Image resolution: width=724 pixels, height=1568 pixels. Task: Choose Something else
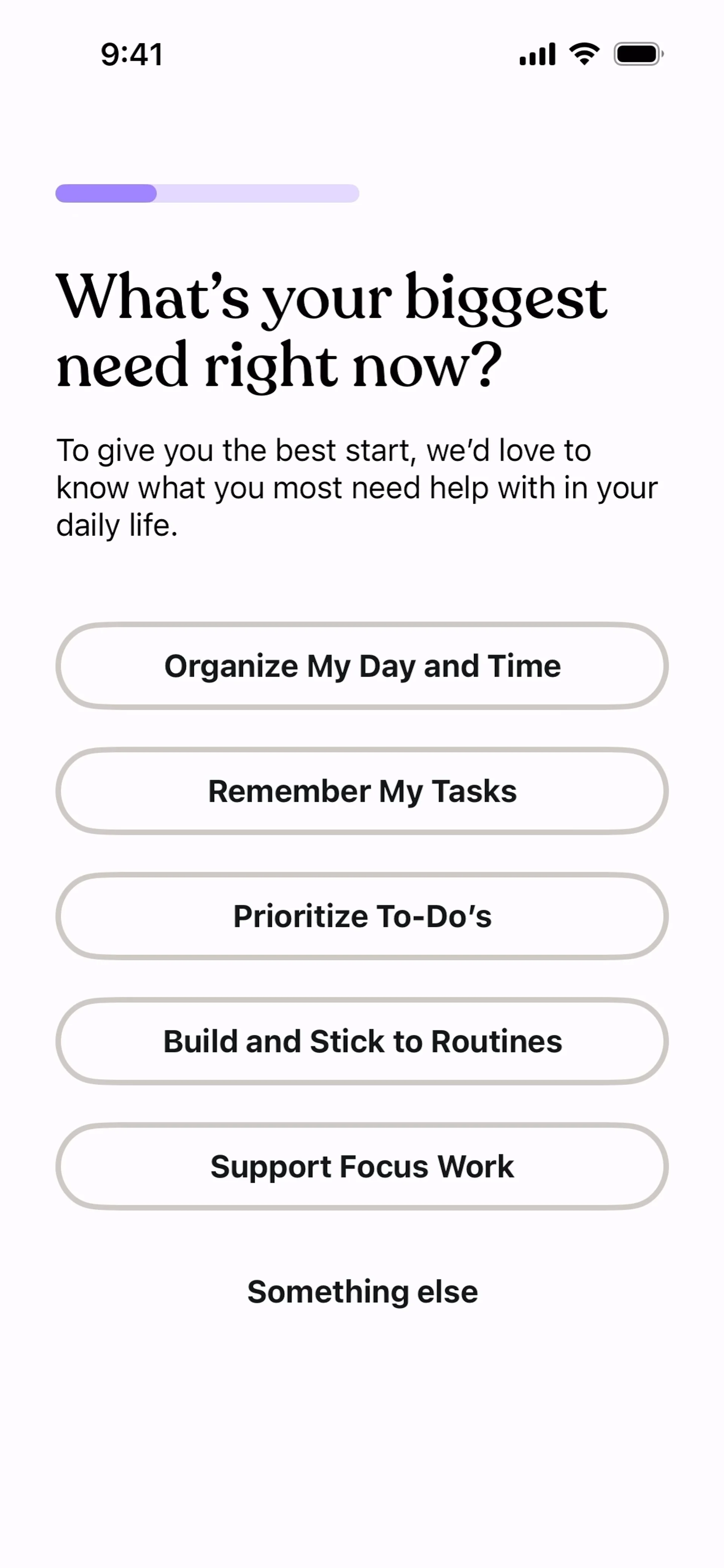(x=362, y=1292)
